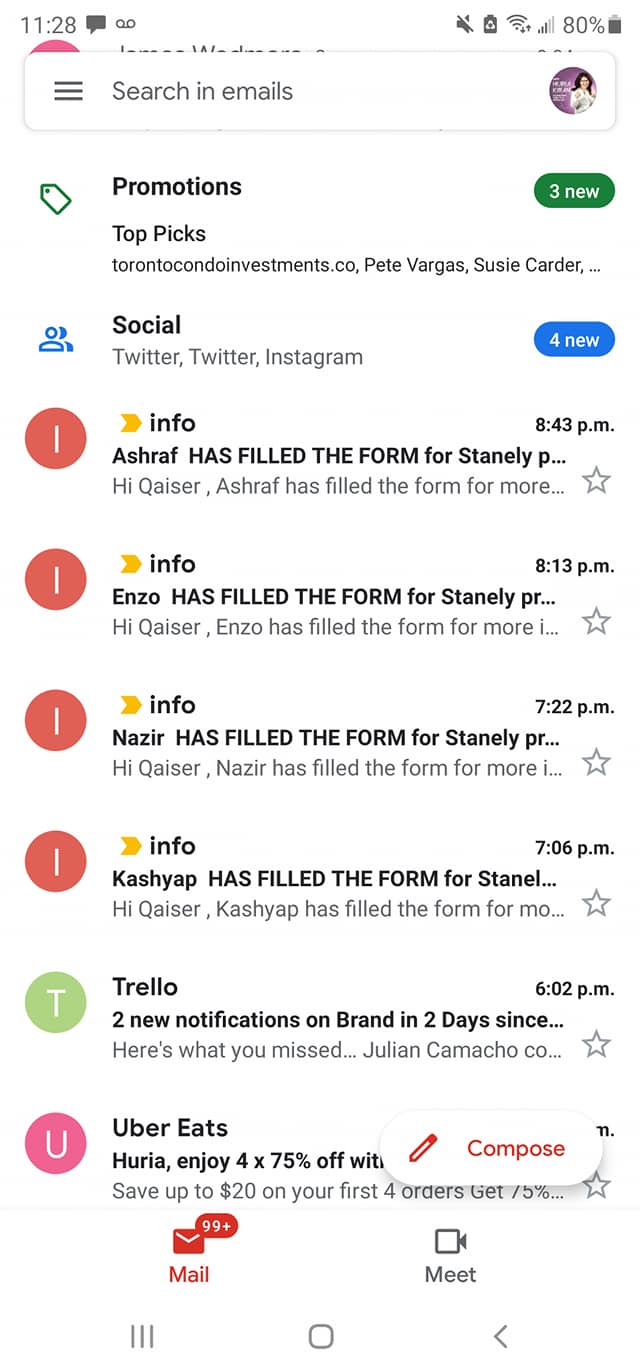
Task: Select the Mail tab
Action: click(189, 1254)
